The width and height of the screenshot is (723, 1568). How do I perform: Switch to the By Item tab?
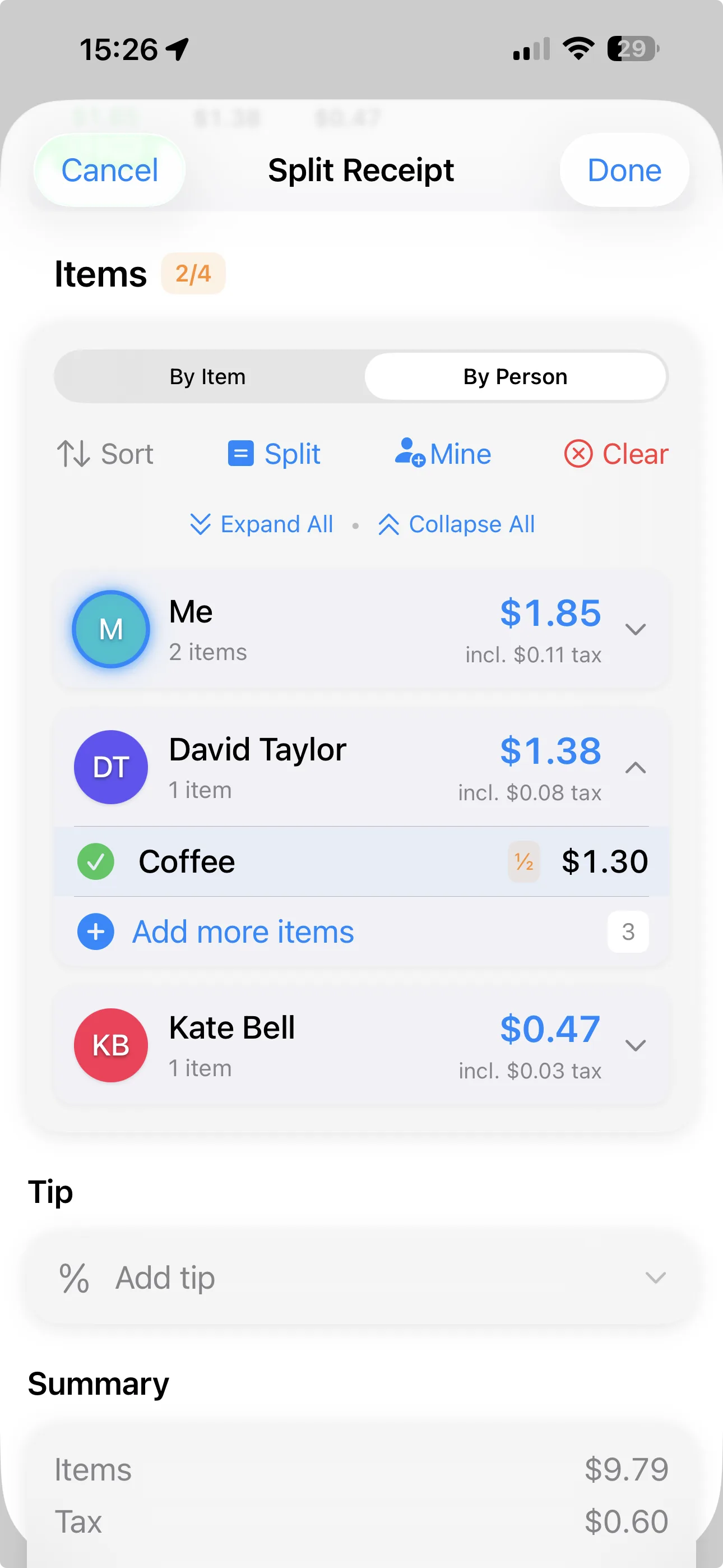tap(207, 377)
